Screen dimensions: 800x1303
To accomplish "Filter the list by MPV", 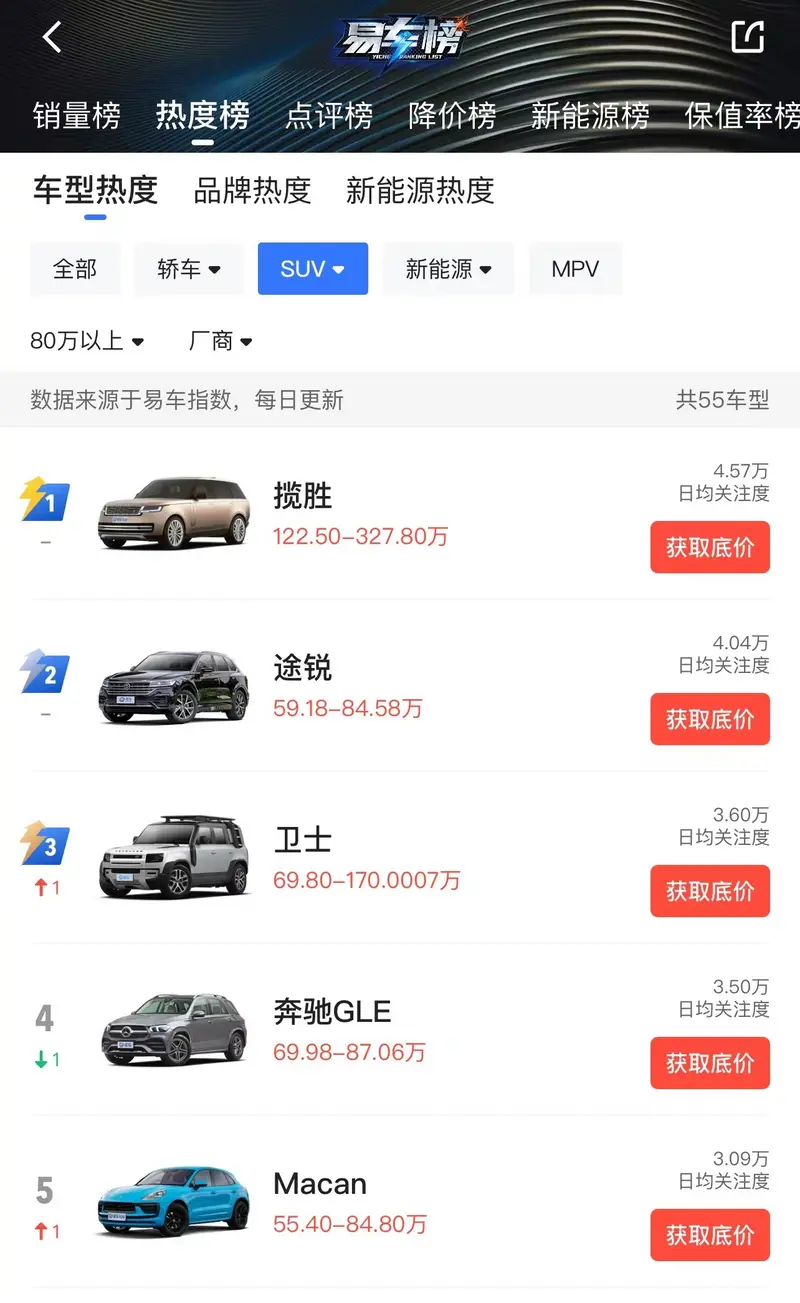I will pos(575,269).
